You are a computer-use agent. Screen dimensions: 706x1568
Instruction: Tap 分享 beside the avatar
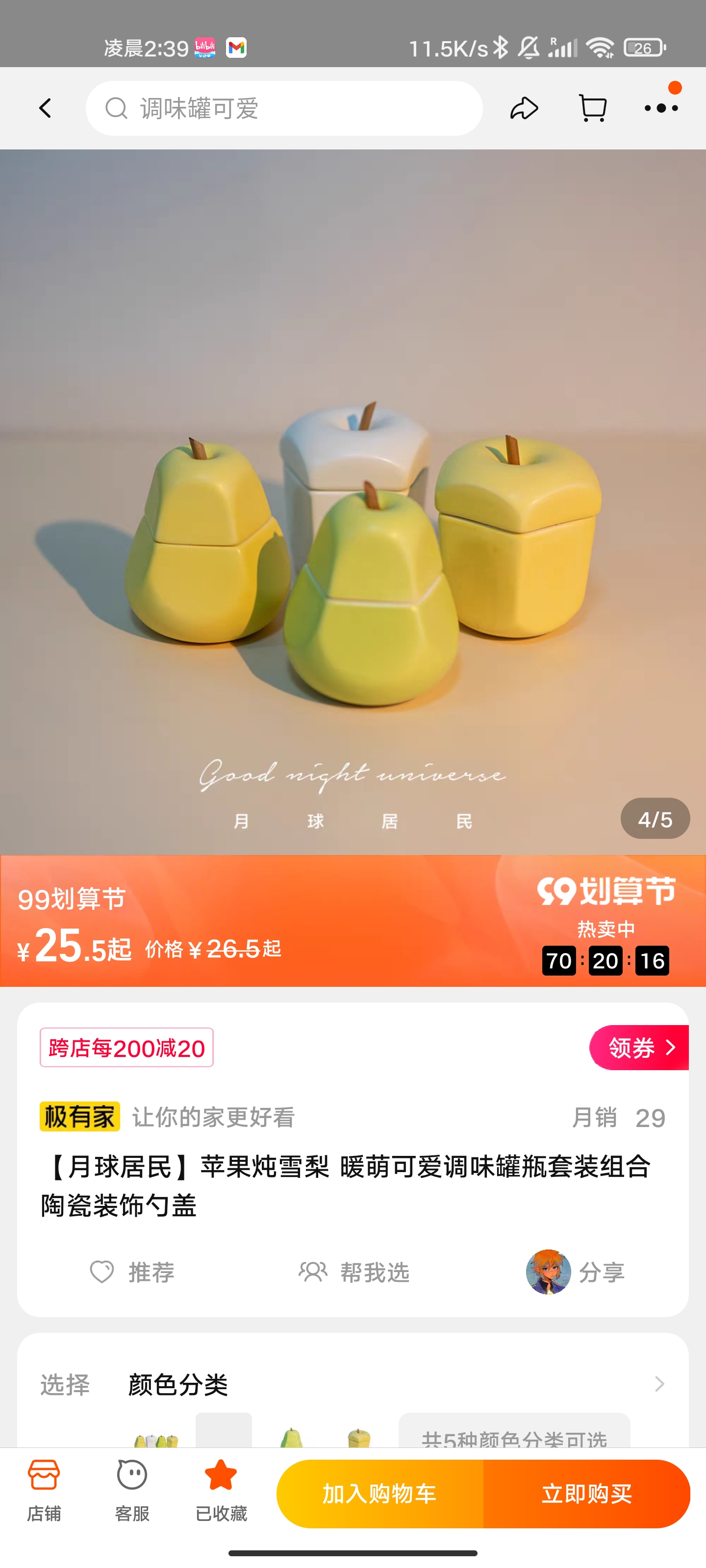pos(601,1272)
